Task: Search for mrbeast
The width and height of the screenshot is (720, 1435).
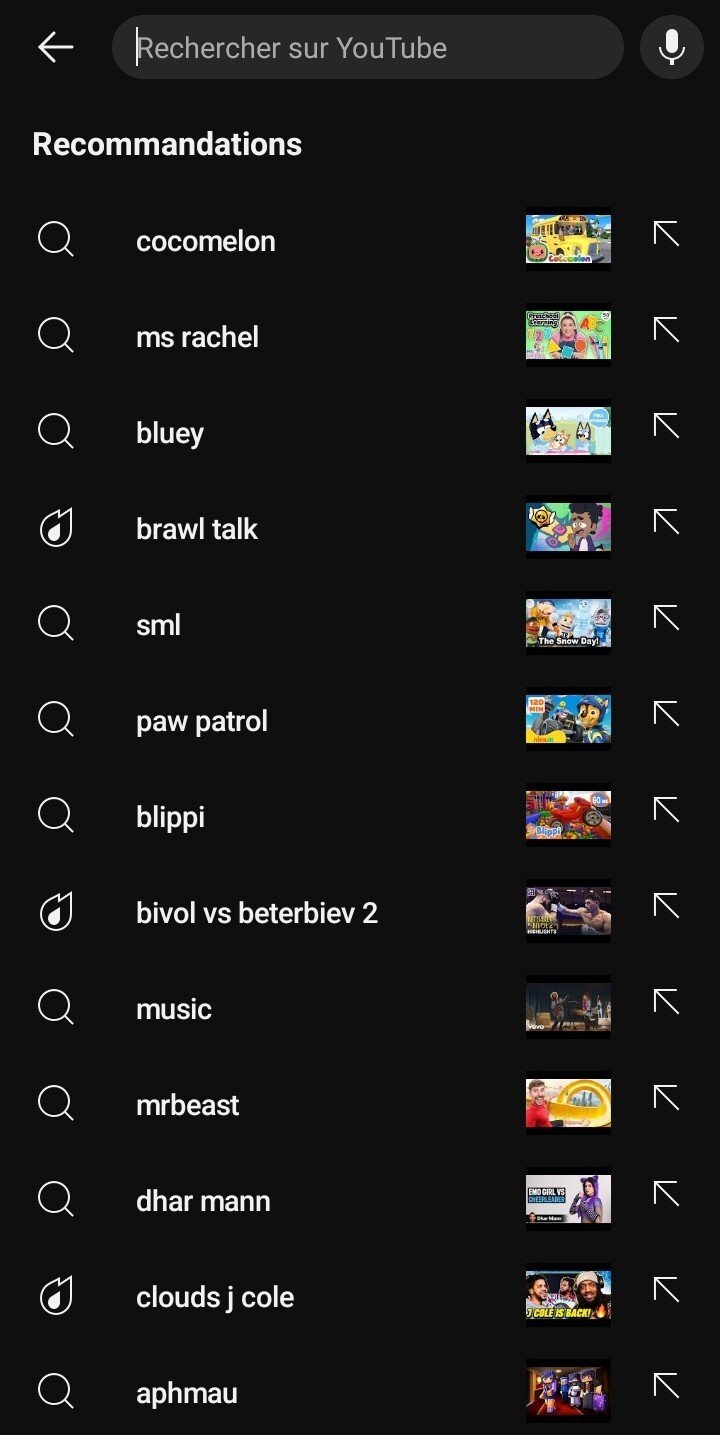Action: click(x=360, y=1105)
